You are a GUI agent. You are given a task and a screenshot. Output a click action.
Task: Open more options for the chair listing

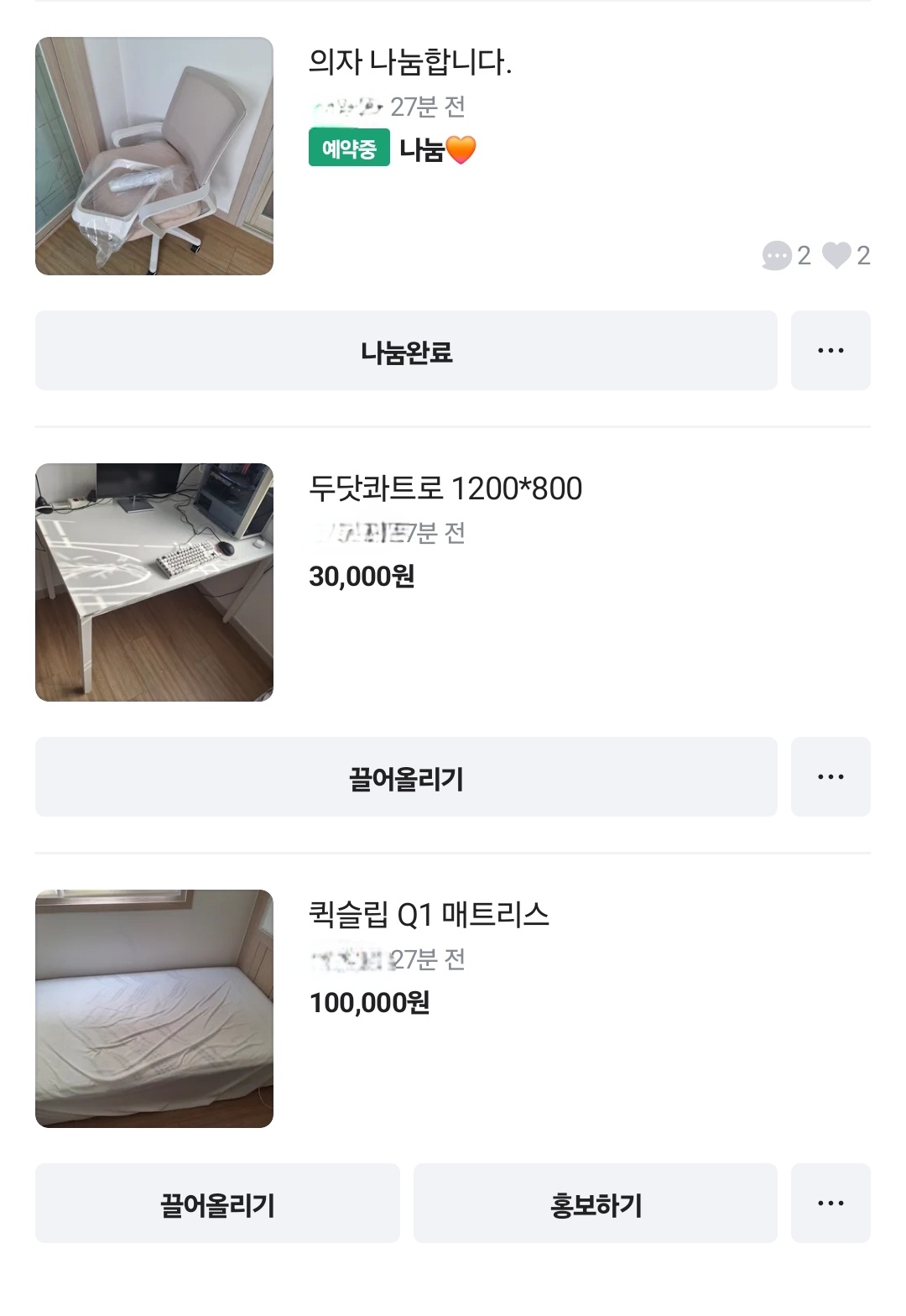[x=830, y=351]
